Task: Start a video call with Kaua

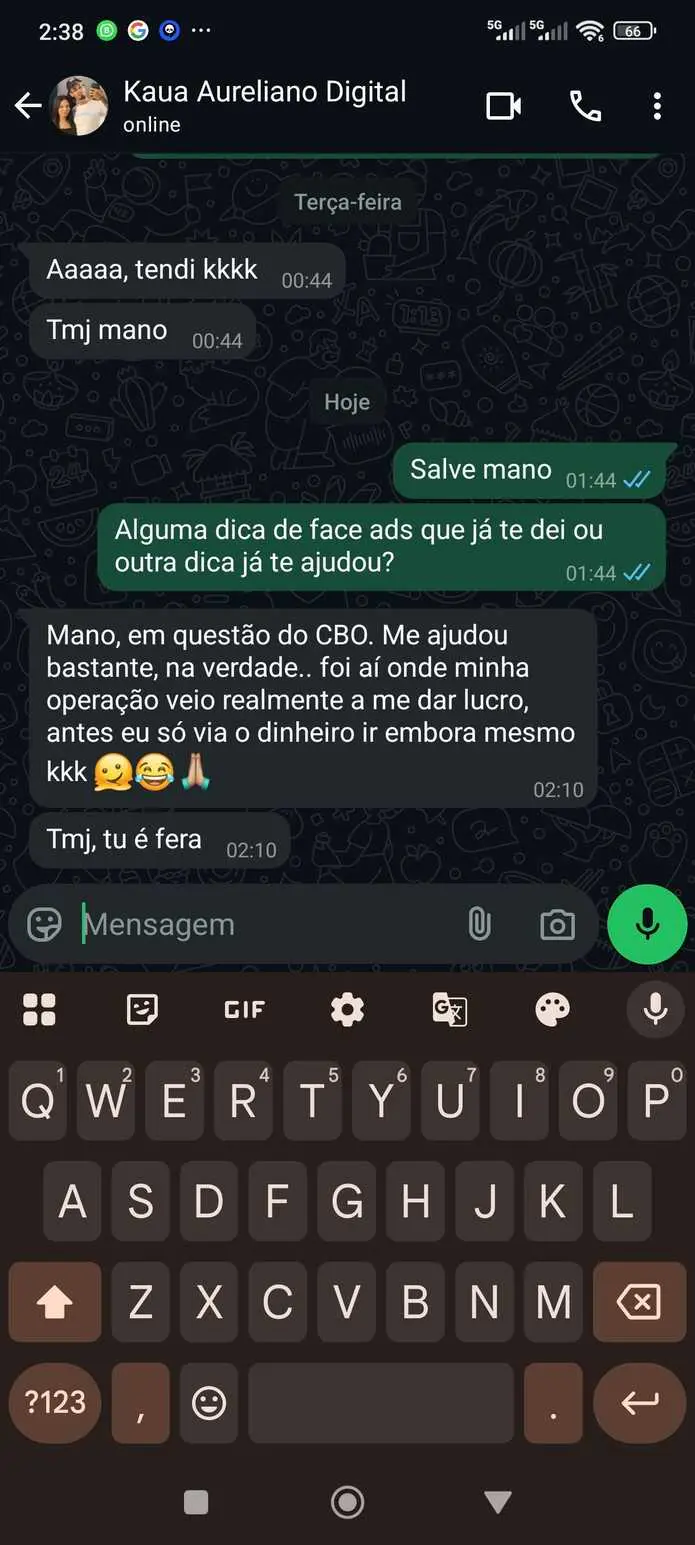Action: pyautogui.click(x=504, y=106)
